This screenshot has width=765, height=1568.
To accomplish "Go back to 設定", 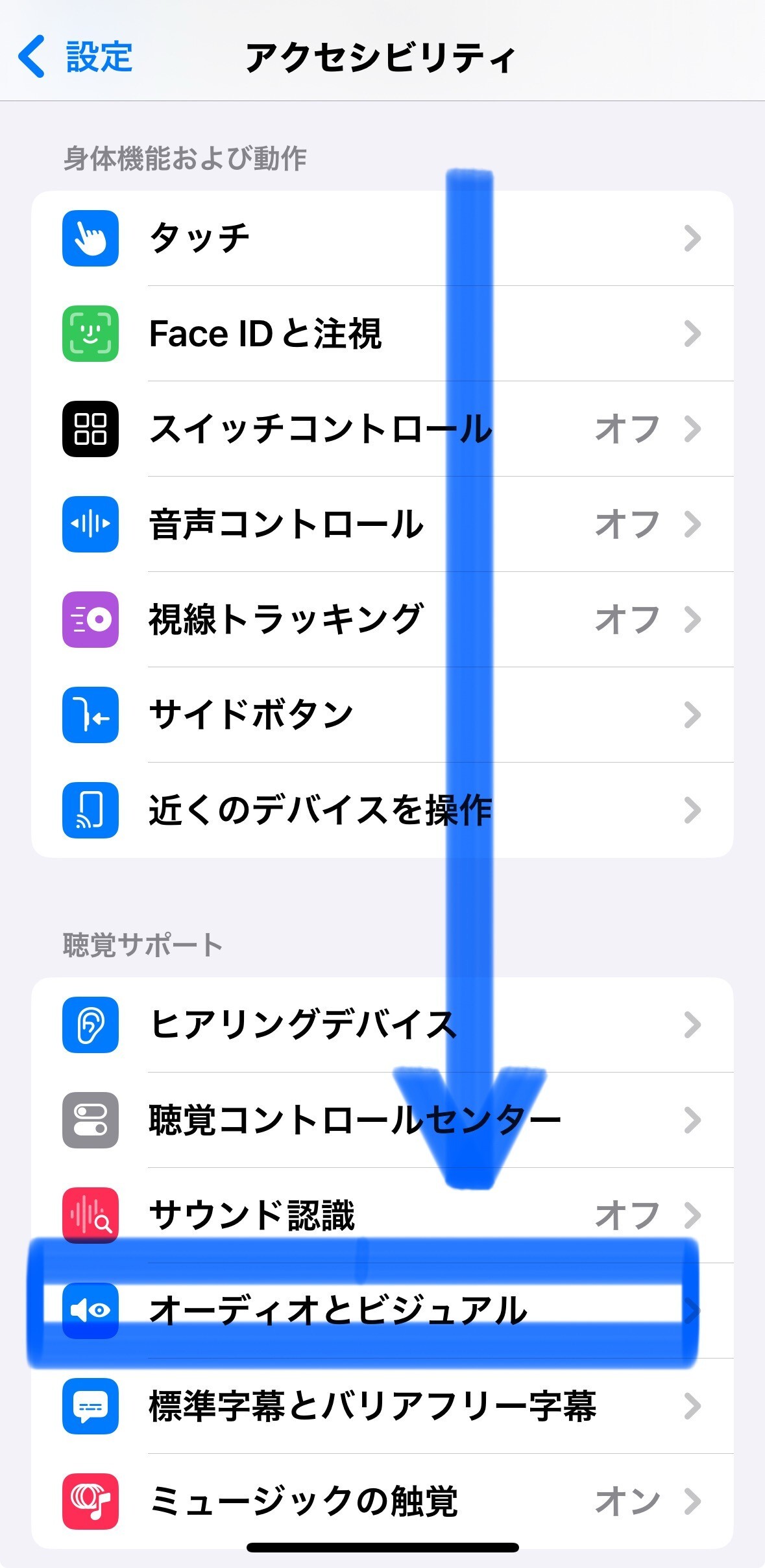I will [x=75, y=56].
